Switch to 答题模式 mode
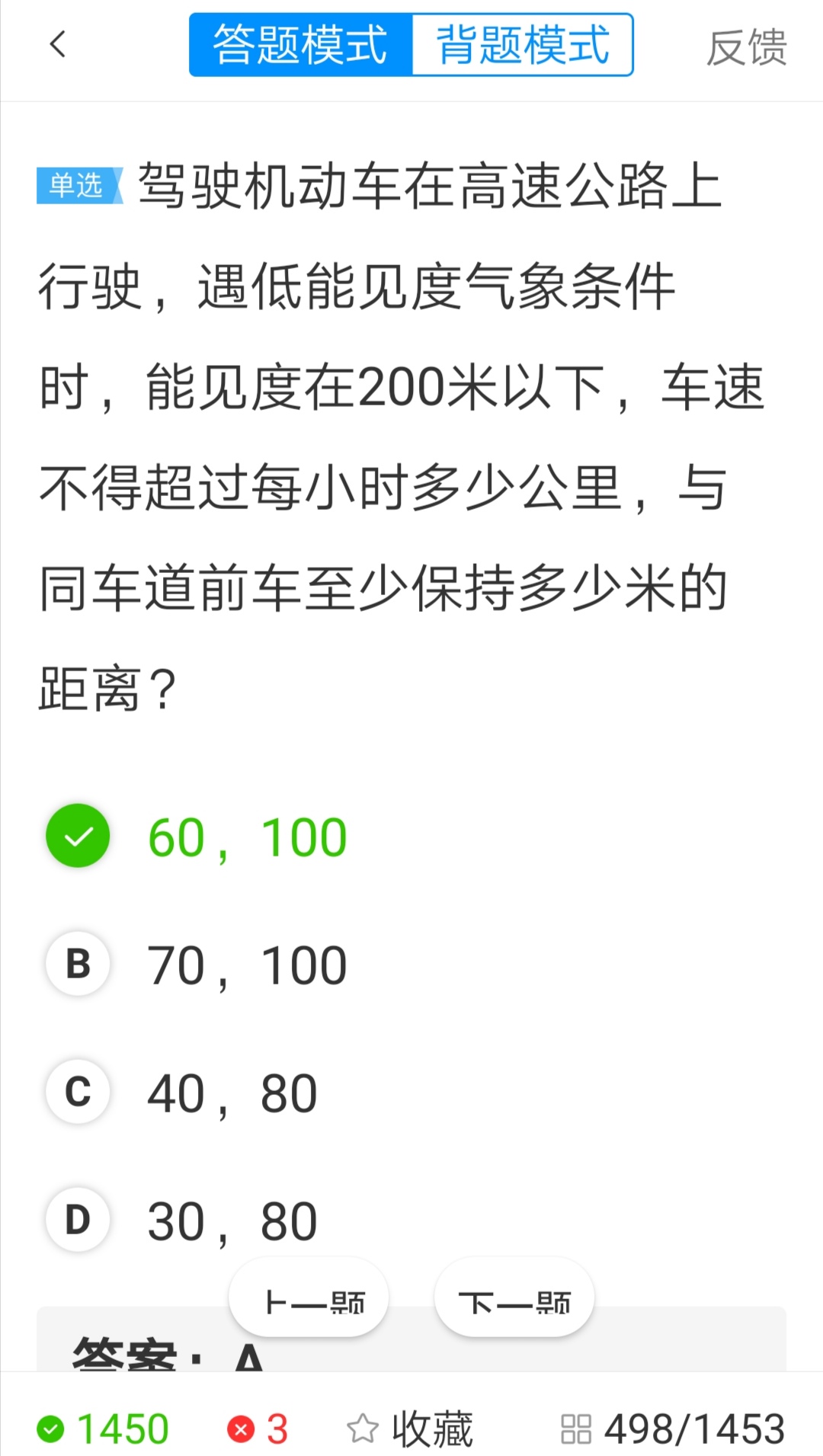 (302, 44)
